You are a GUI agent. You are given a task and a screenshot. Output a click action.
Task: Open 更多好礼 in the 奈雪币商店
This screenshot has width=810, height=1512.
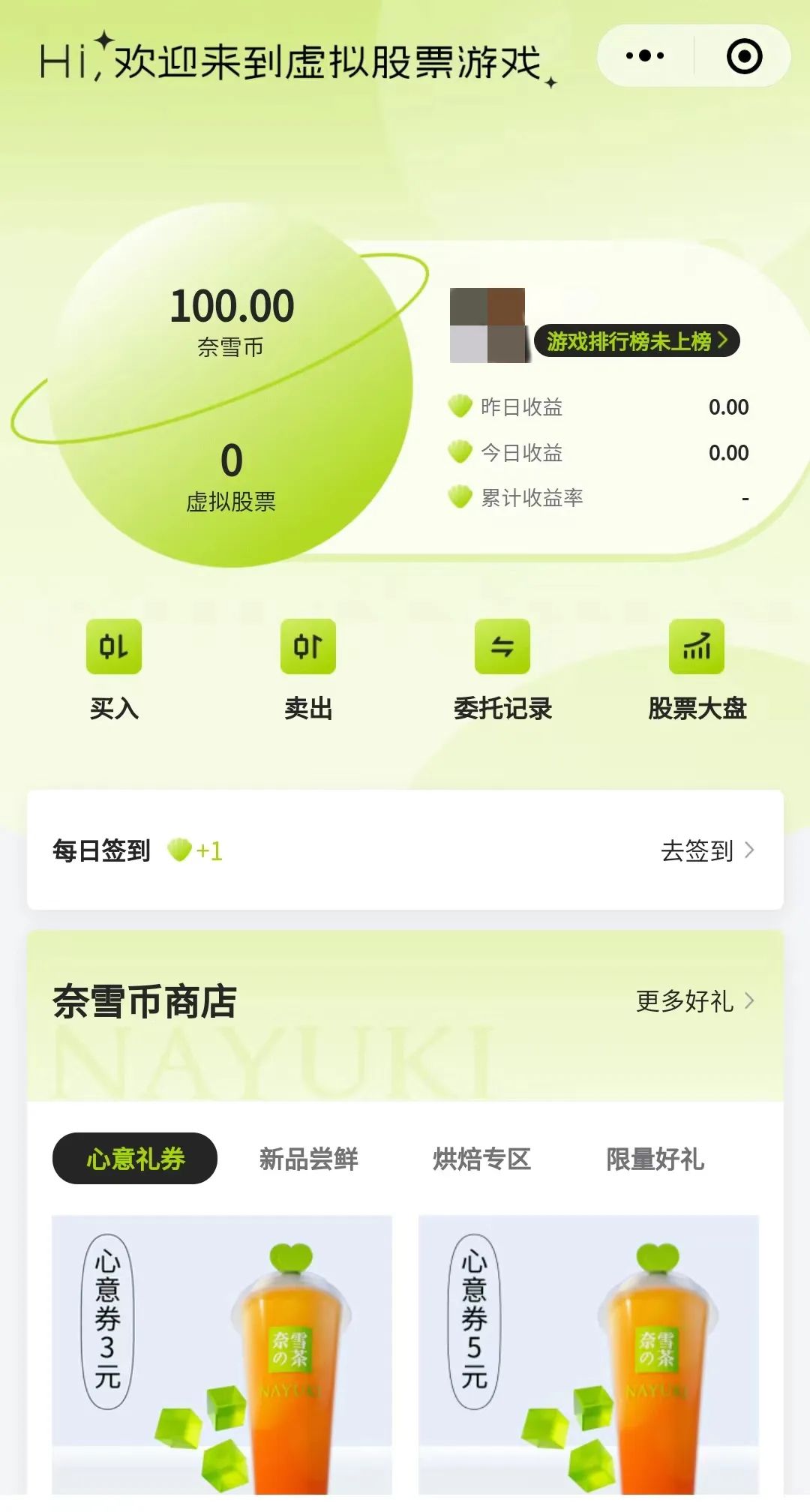[x=694, y=1000]
